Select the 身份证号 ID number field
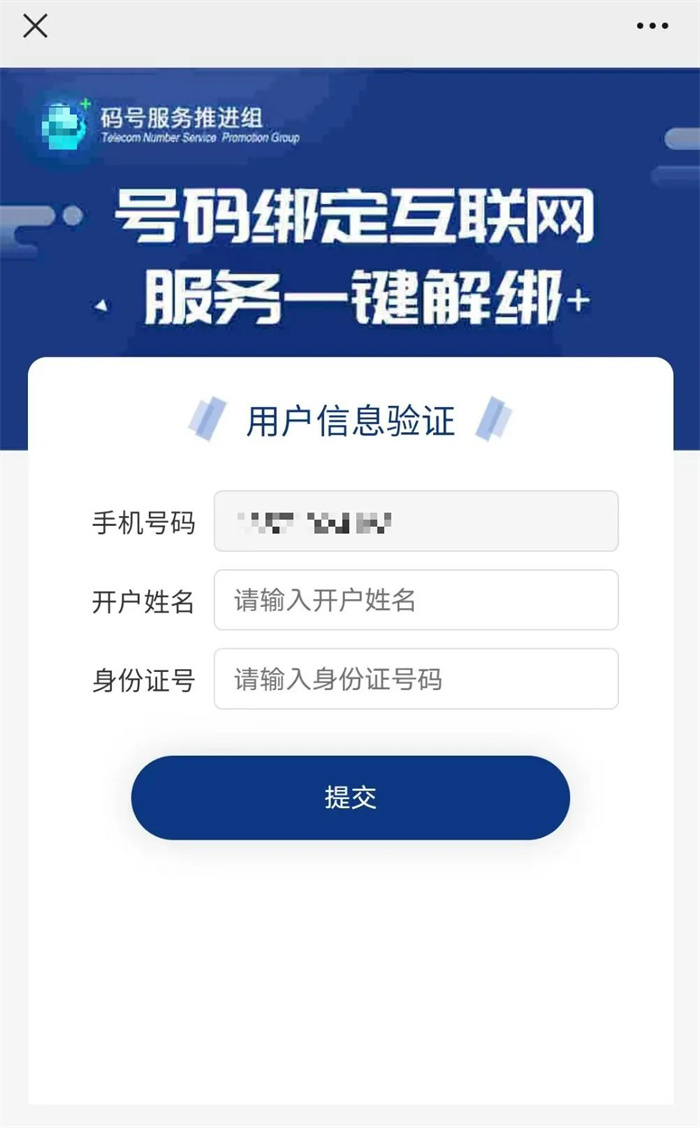 tap(416, 679)
